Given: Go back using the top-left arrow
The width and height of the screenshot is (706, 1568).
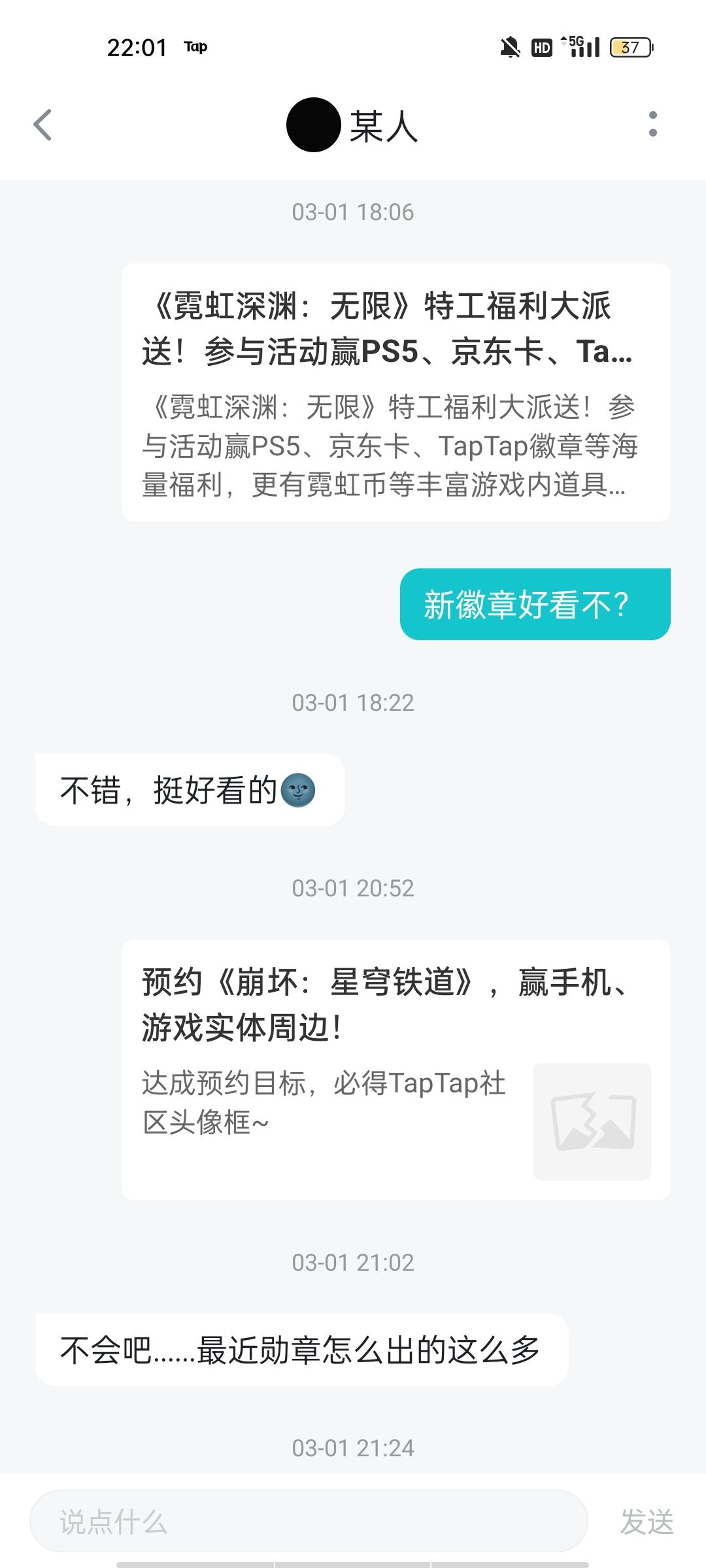Looking at the screenshot, I should tap(42, 125).
